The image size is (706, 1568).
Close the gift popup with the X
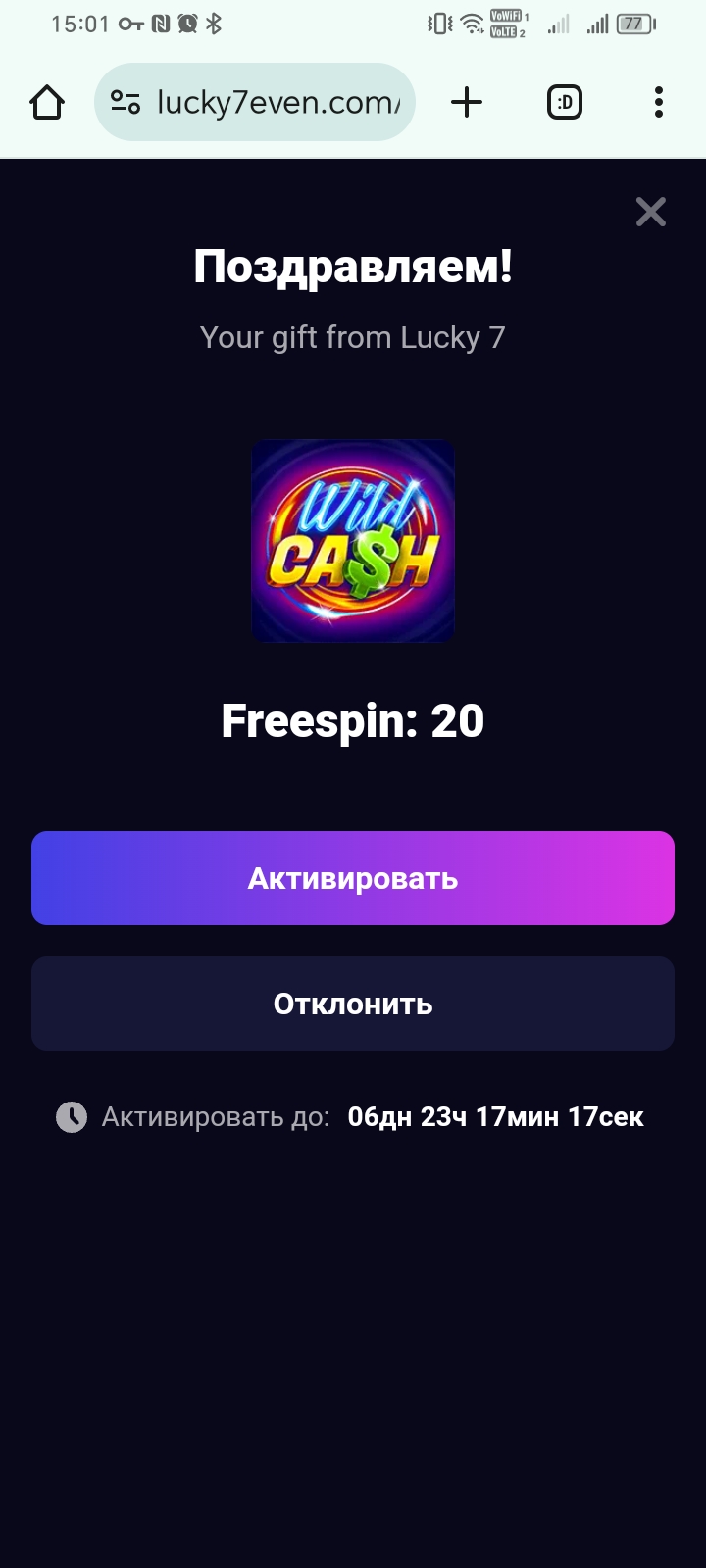point(650,212)
